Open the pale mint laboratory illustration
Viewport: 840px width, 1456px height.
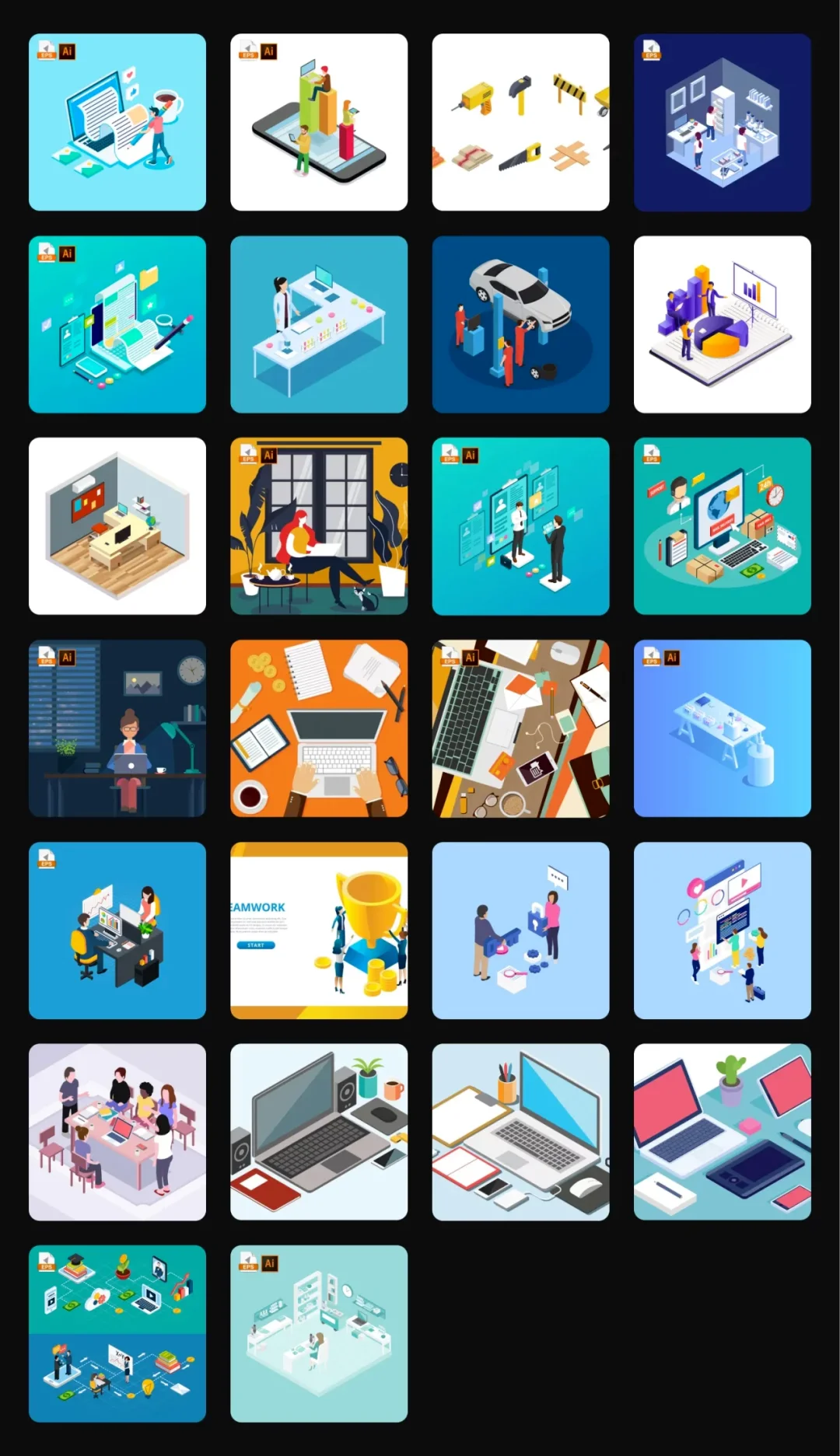(x=319, y=1334)
